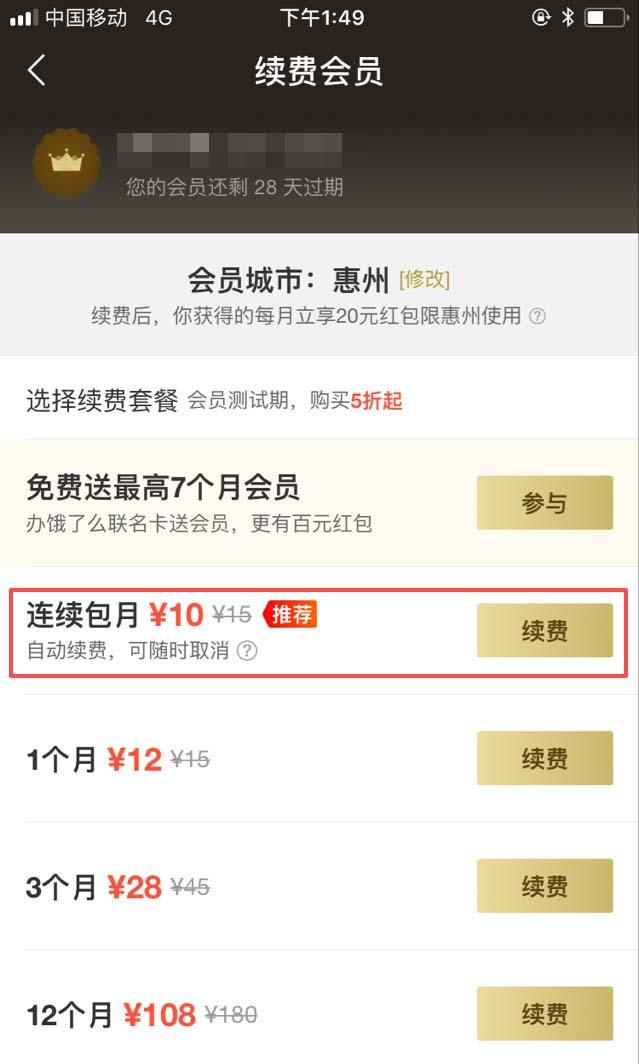Tap 续费 for the 1个月 ¥12 plan
The image size is (639, 1064).
click(x=544, y=759)
